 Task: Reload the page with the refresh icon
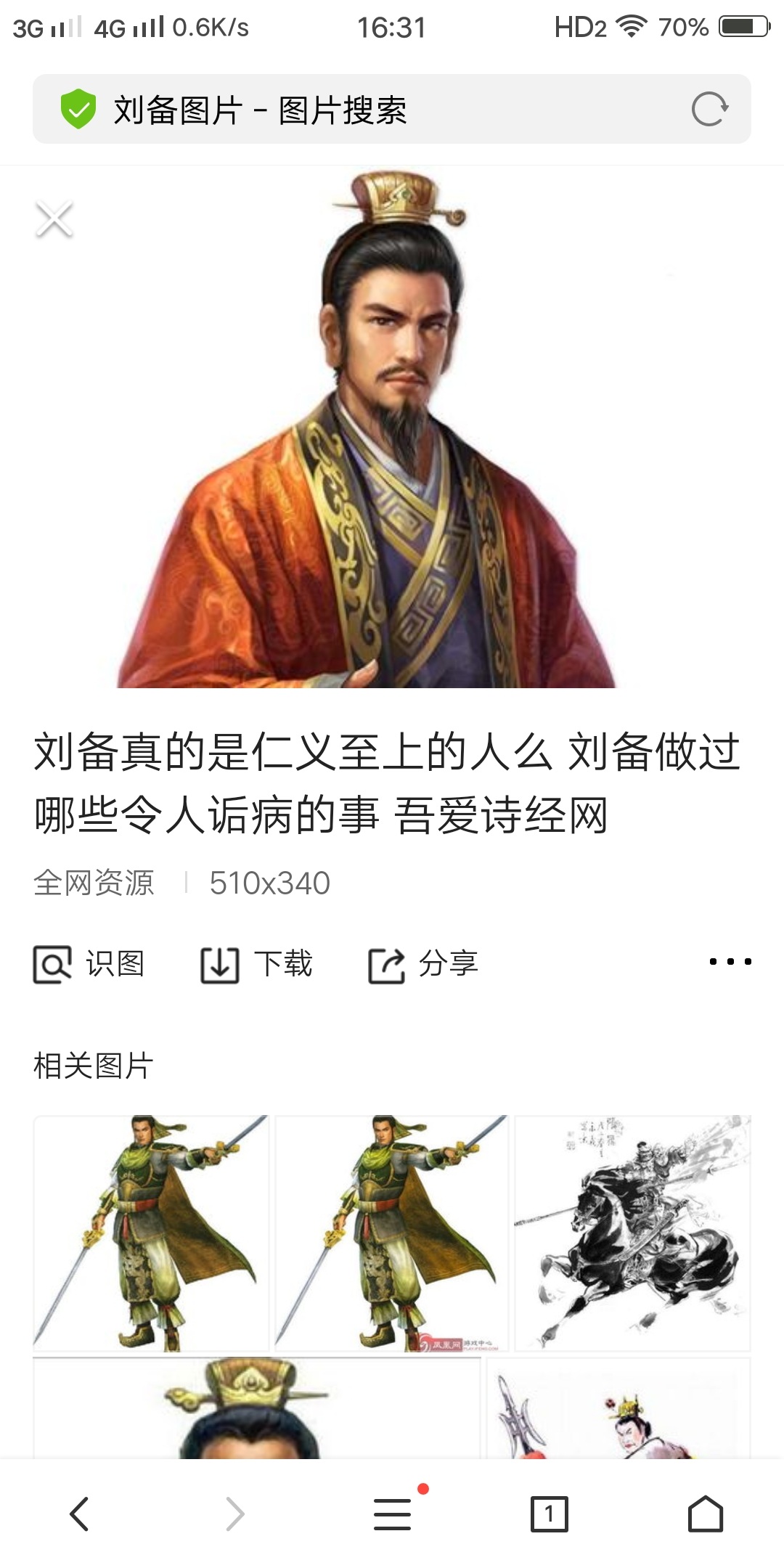(x=709, y=110)
